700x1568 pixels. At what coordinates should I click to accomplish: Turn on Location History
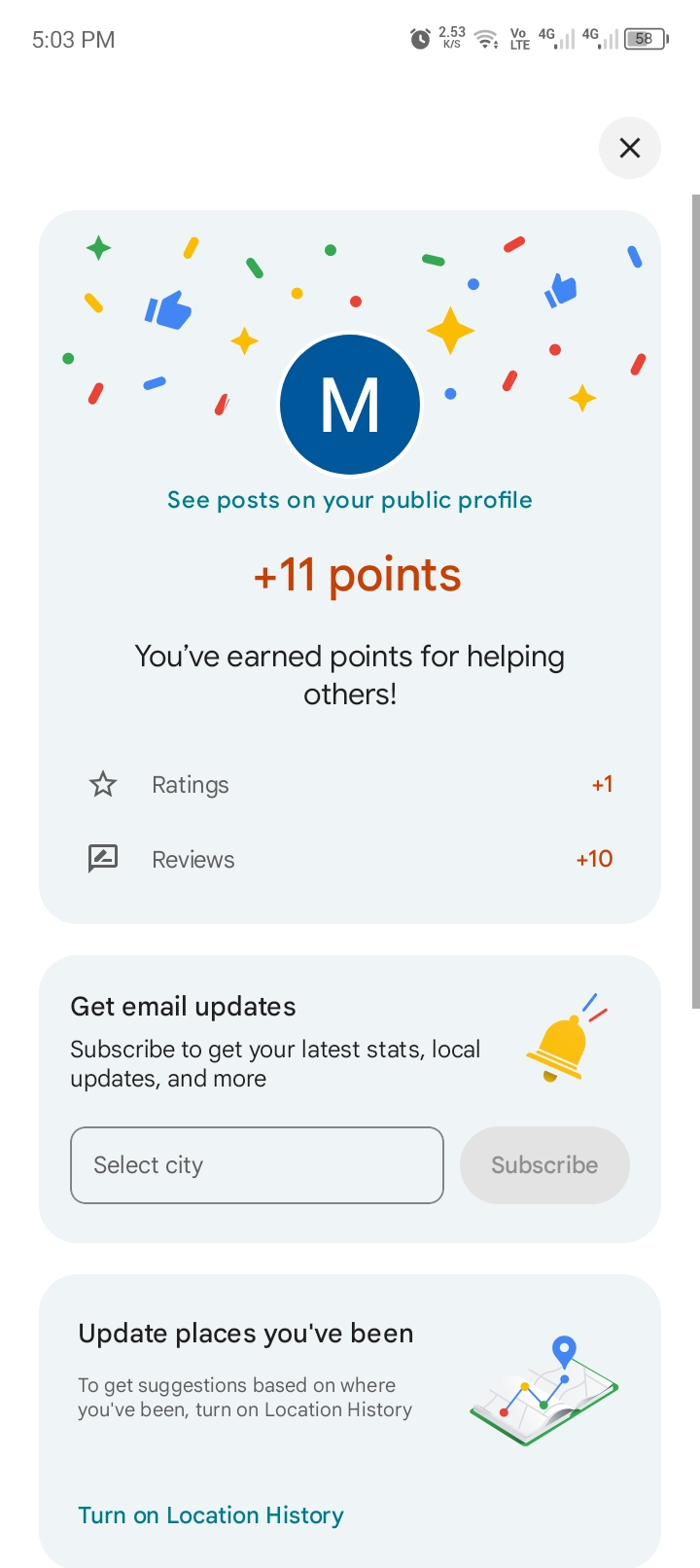211,1515
